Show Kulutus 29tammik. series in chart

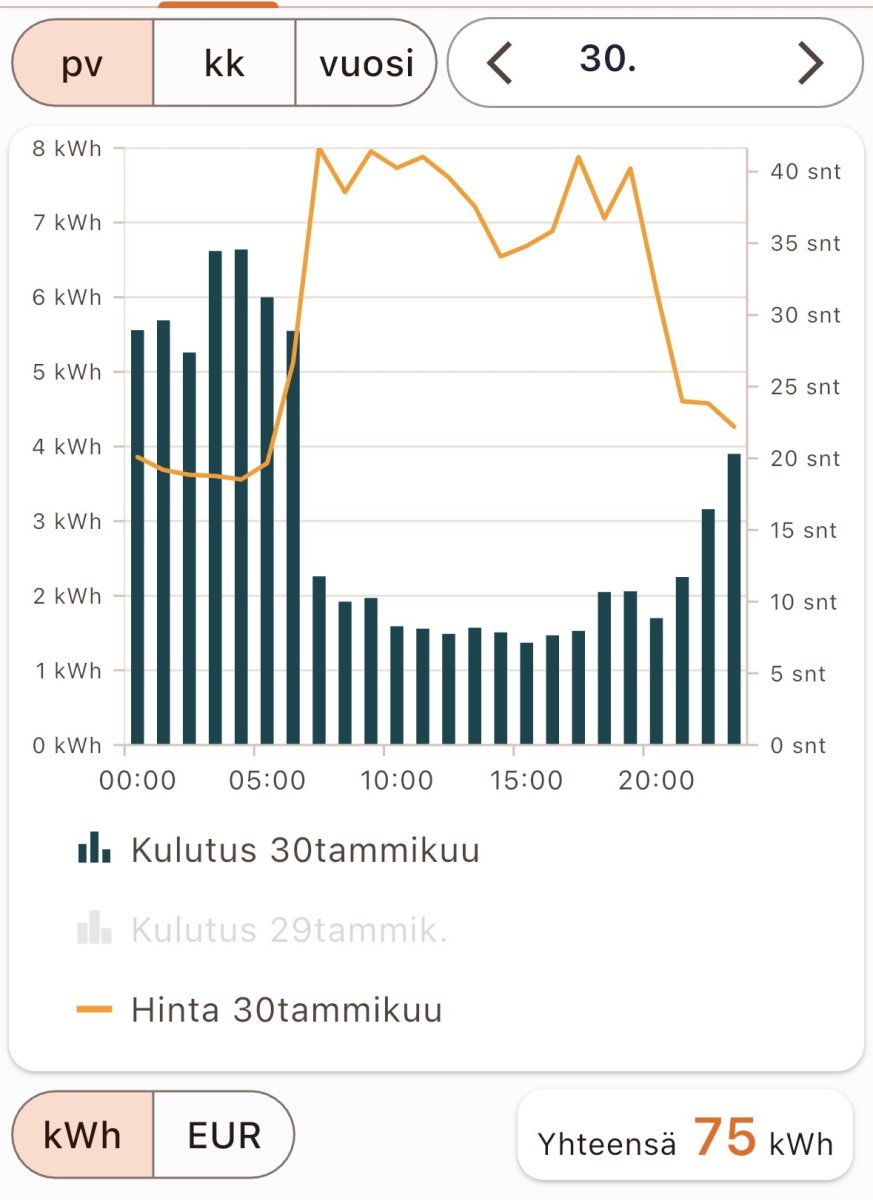tap(263, 930)
